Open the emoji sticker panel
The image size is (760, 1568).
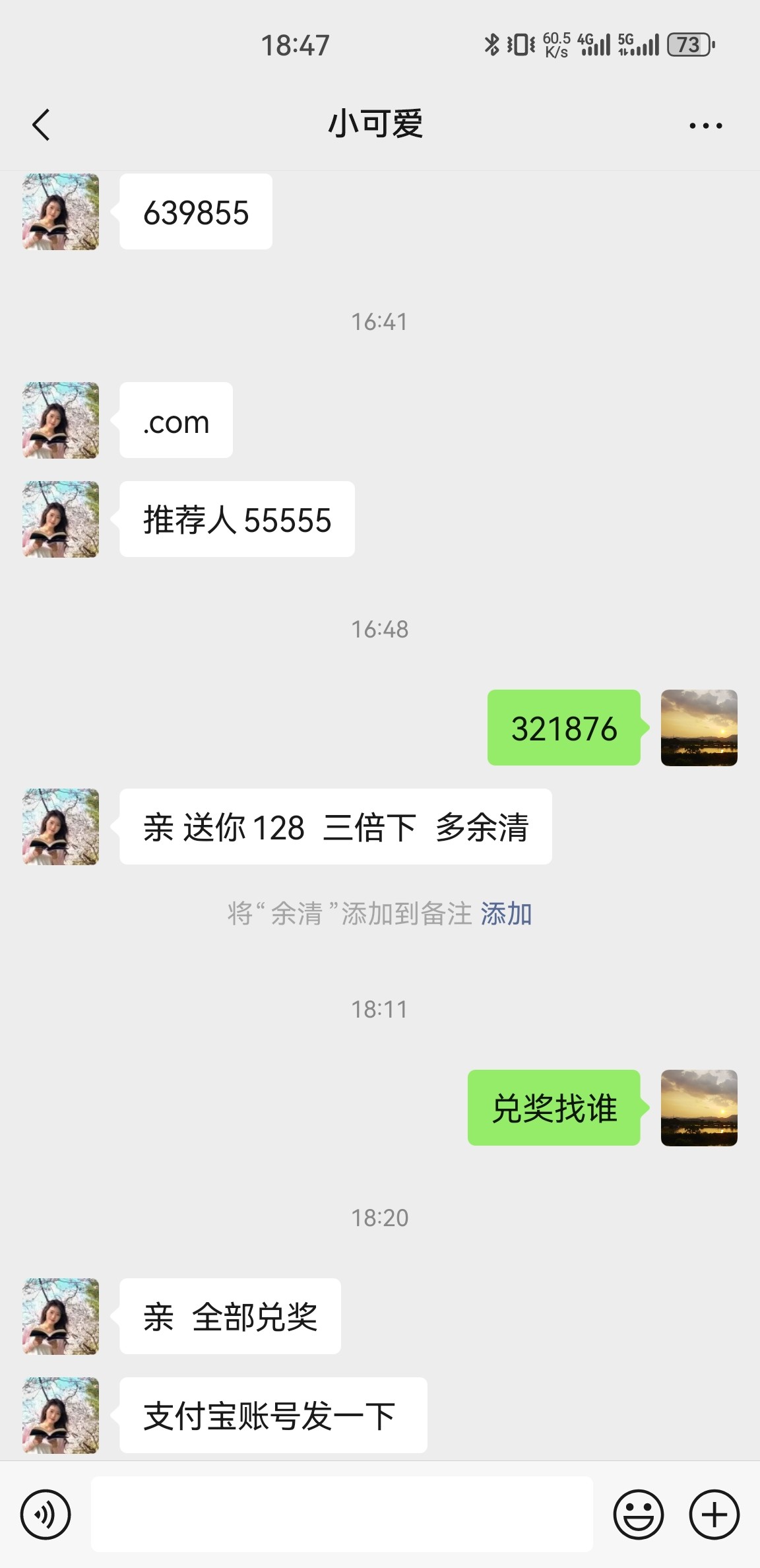tap(638, 1515)
